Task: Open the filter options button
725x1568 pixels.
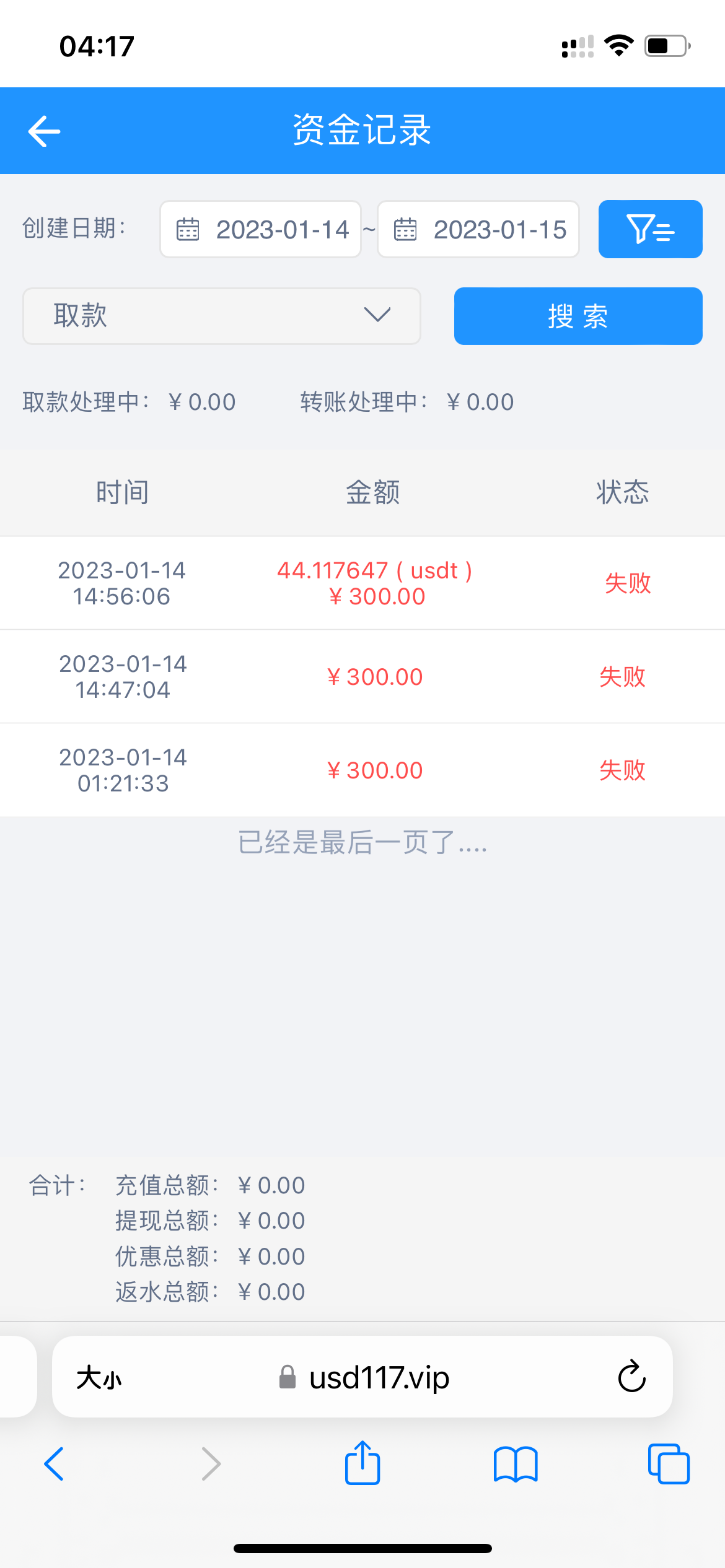Action: pyautogui.click(x=650, y=229)
